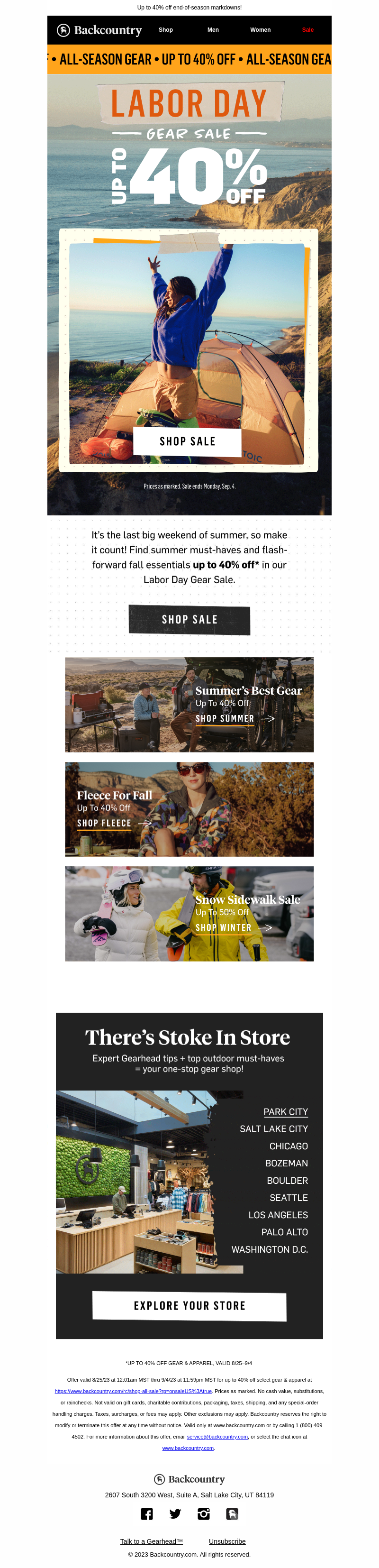This screenshot has height=1568, width=379.
Task: Select the Salt Lake City store
Action: tap(274, 1128)
